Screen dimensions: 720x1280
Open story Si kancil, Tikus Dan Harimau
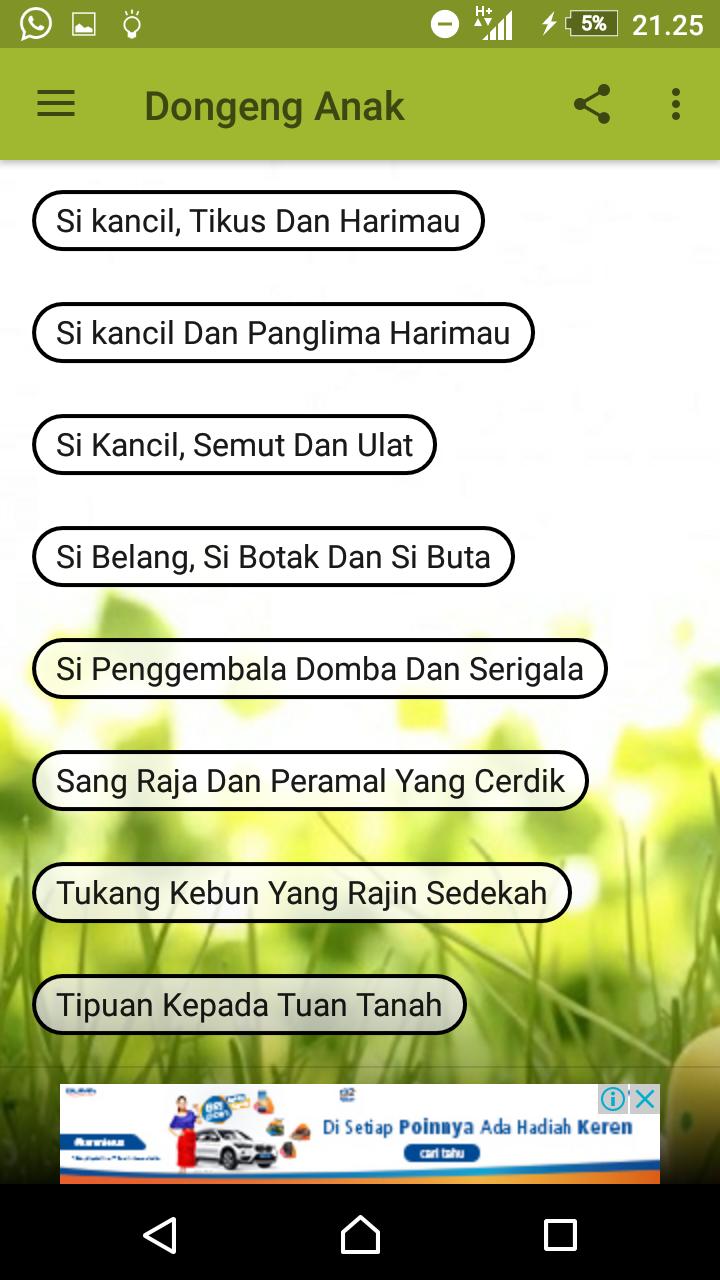pos(258,221)
